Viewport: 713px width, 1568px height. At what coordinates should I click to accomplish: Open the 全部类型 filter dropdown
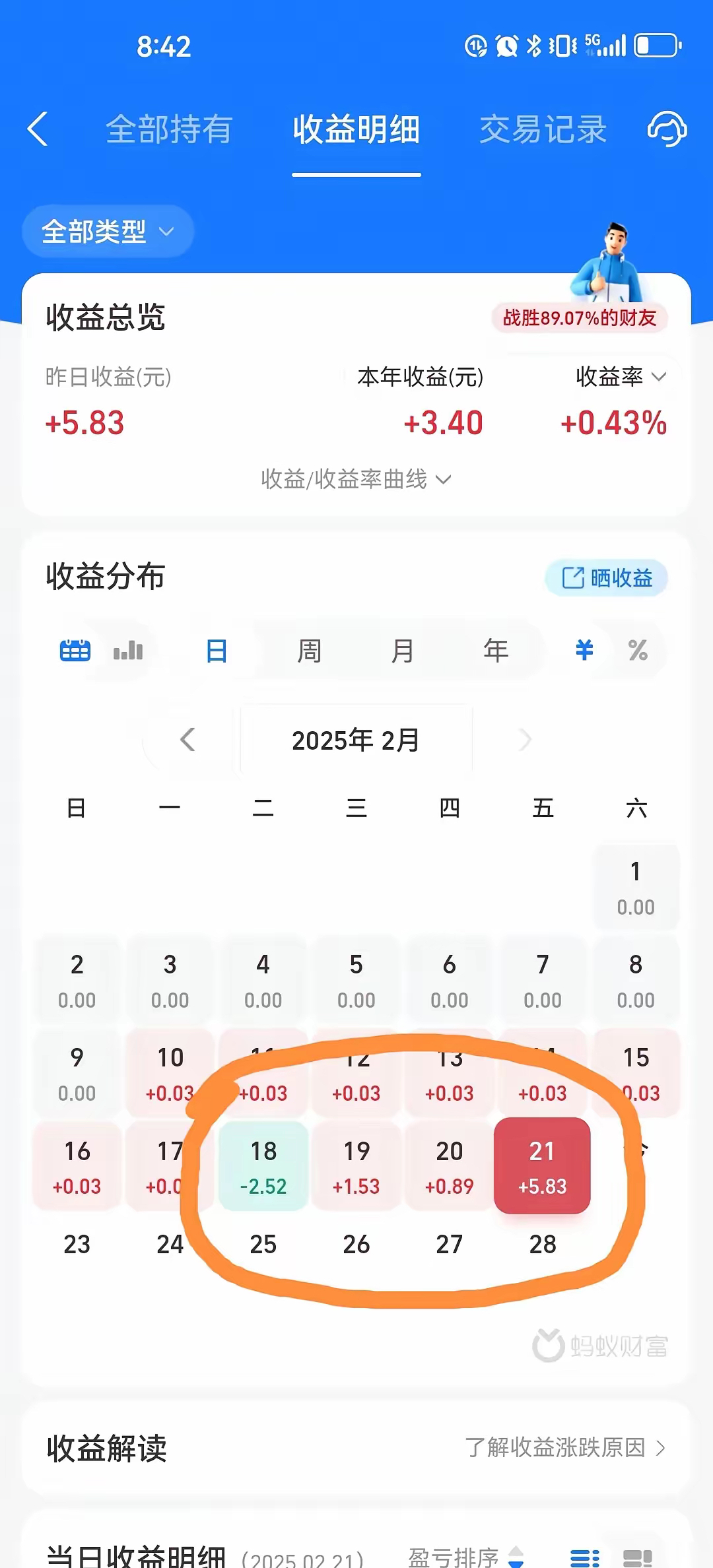[107, 231]
